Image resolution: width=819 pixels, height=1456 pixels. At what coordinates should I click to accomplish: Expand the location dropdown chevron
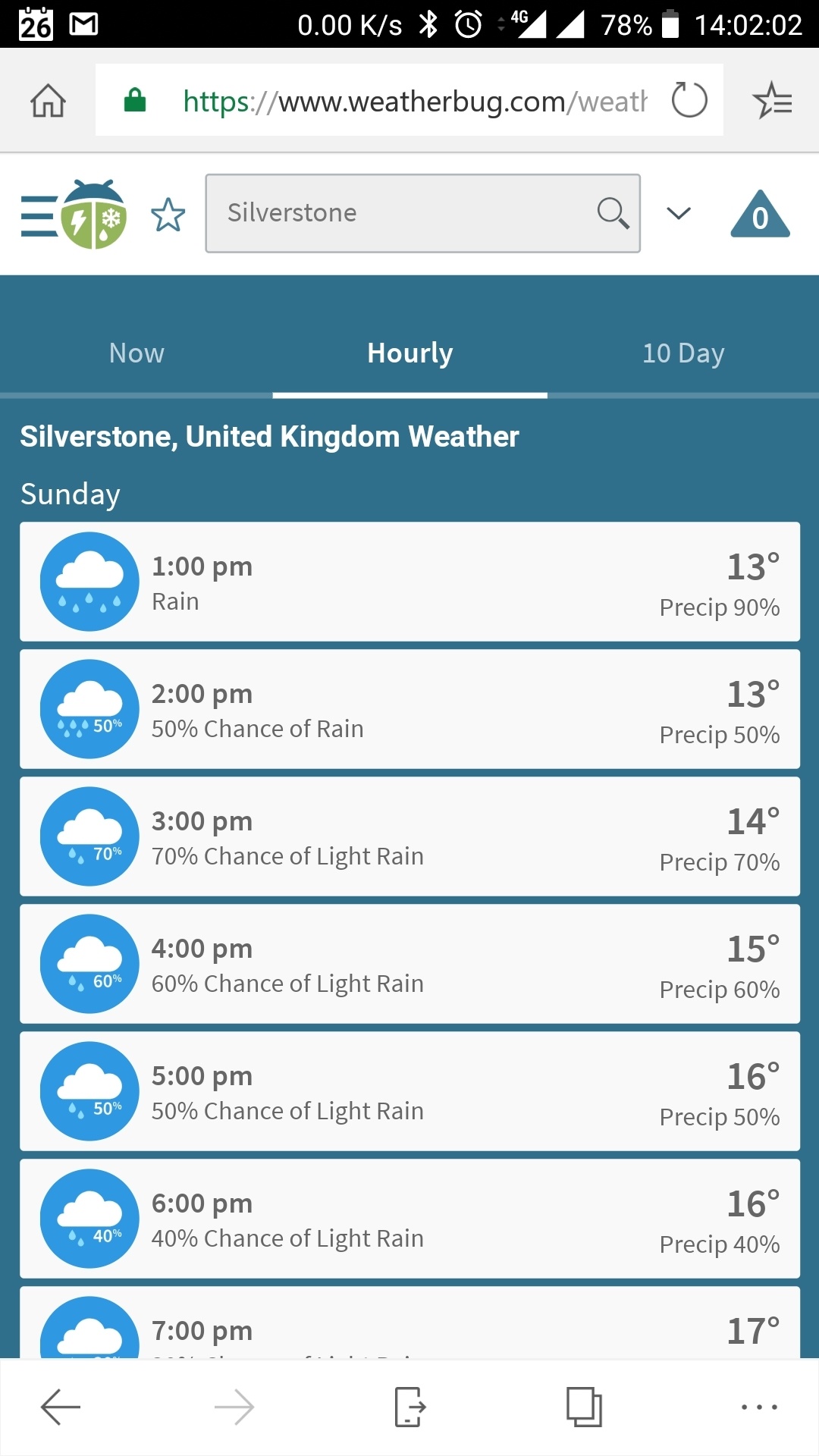[679, 213]
